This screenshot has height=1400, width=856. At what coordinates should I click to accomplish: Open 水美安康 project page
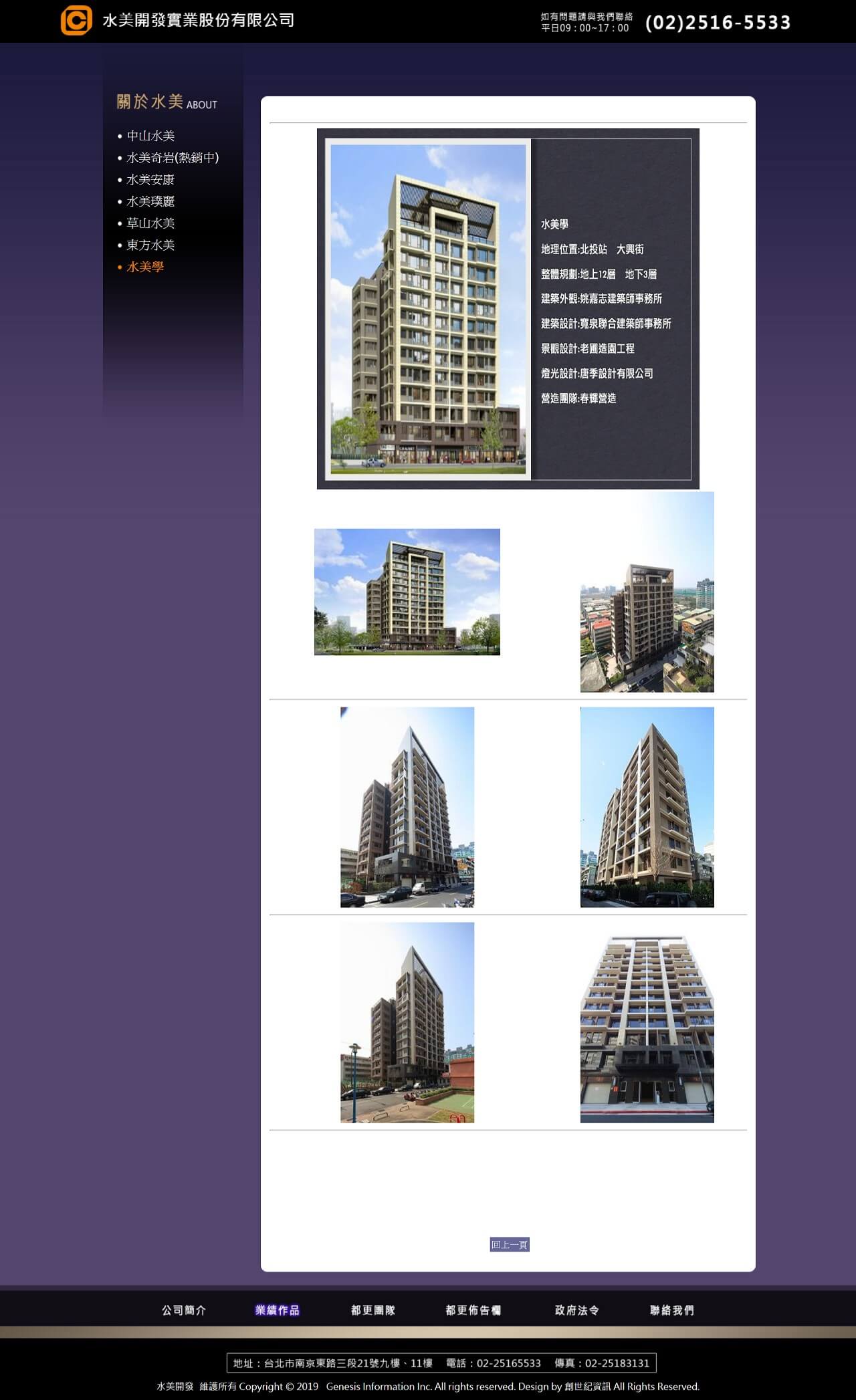150,180
